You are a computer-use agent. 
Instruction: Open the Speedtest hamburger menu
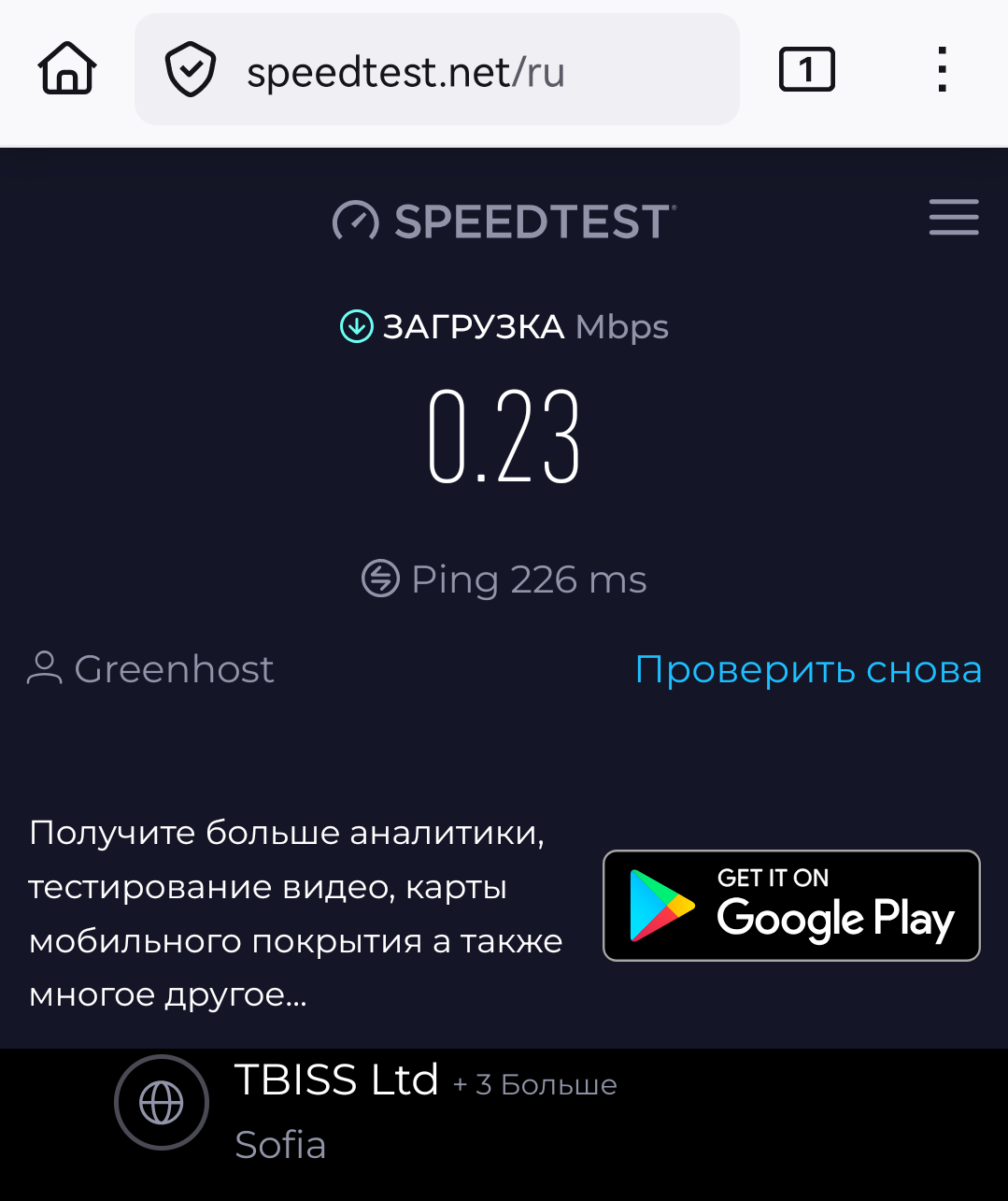953,217
